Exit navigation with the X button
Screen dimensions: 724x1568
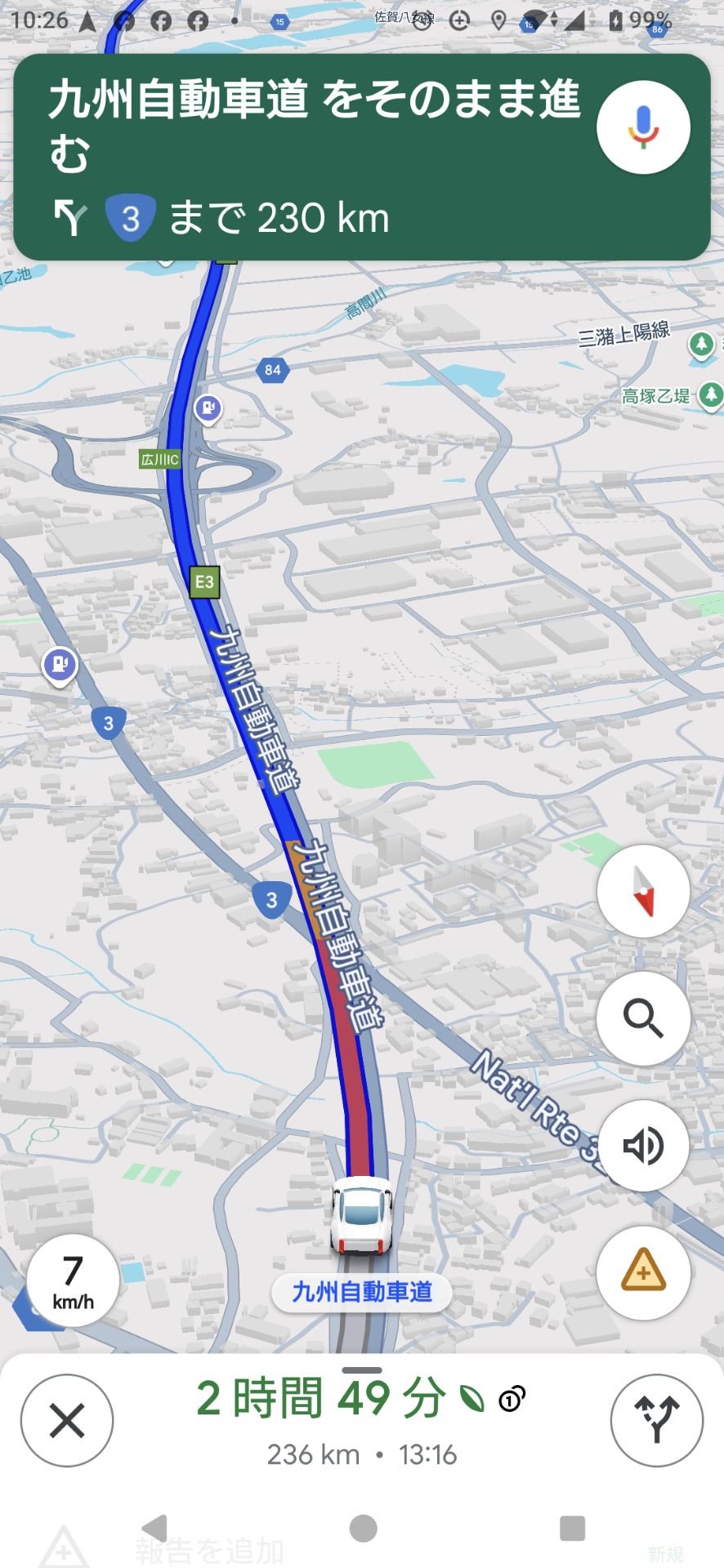(67, 1420)
